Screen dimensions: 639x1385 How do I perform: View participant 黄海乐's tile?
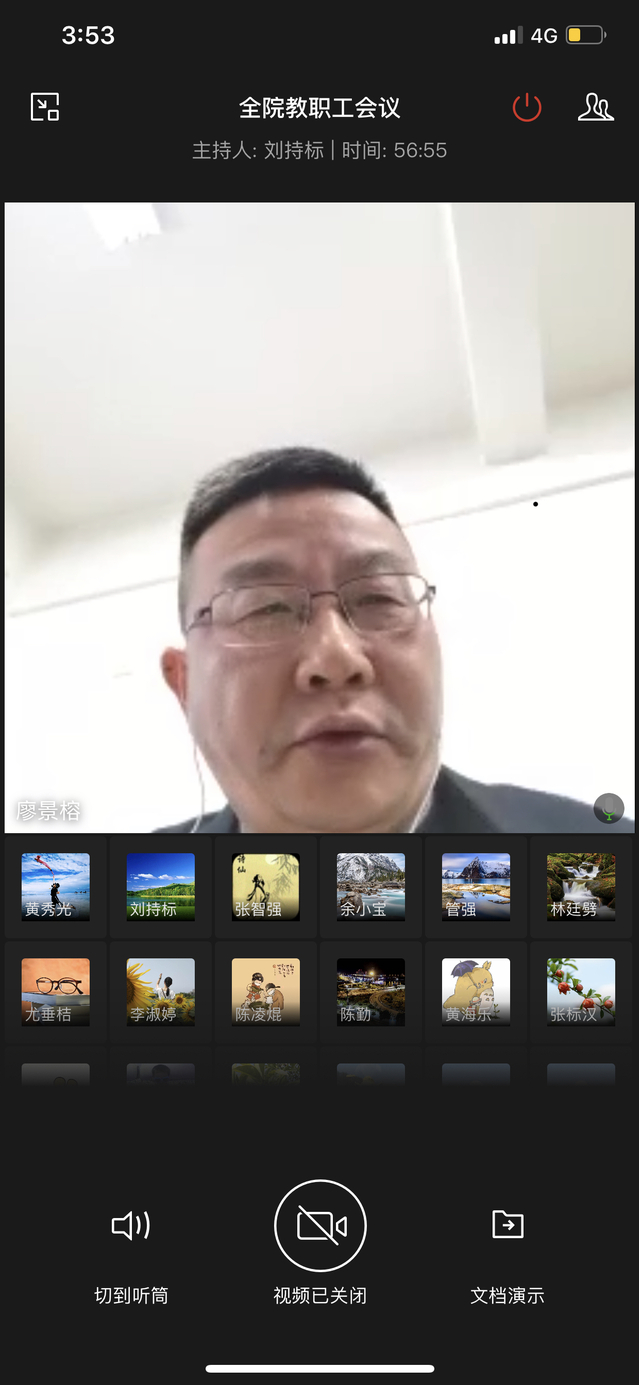(x=476, y=992)
